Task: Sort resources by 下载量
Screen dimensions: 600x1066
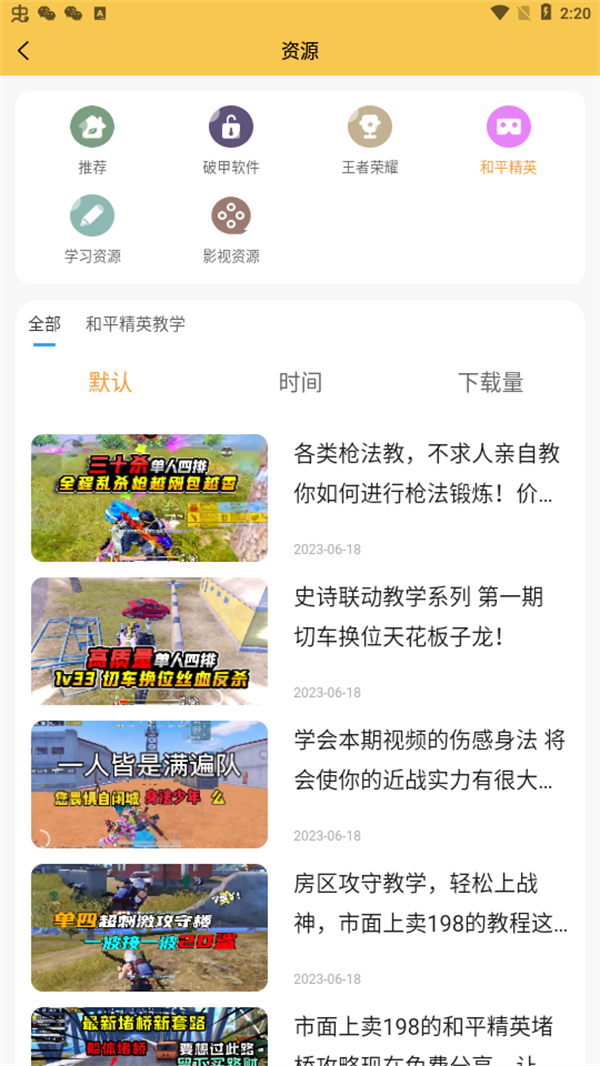Action: (491, 382)
